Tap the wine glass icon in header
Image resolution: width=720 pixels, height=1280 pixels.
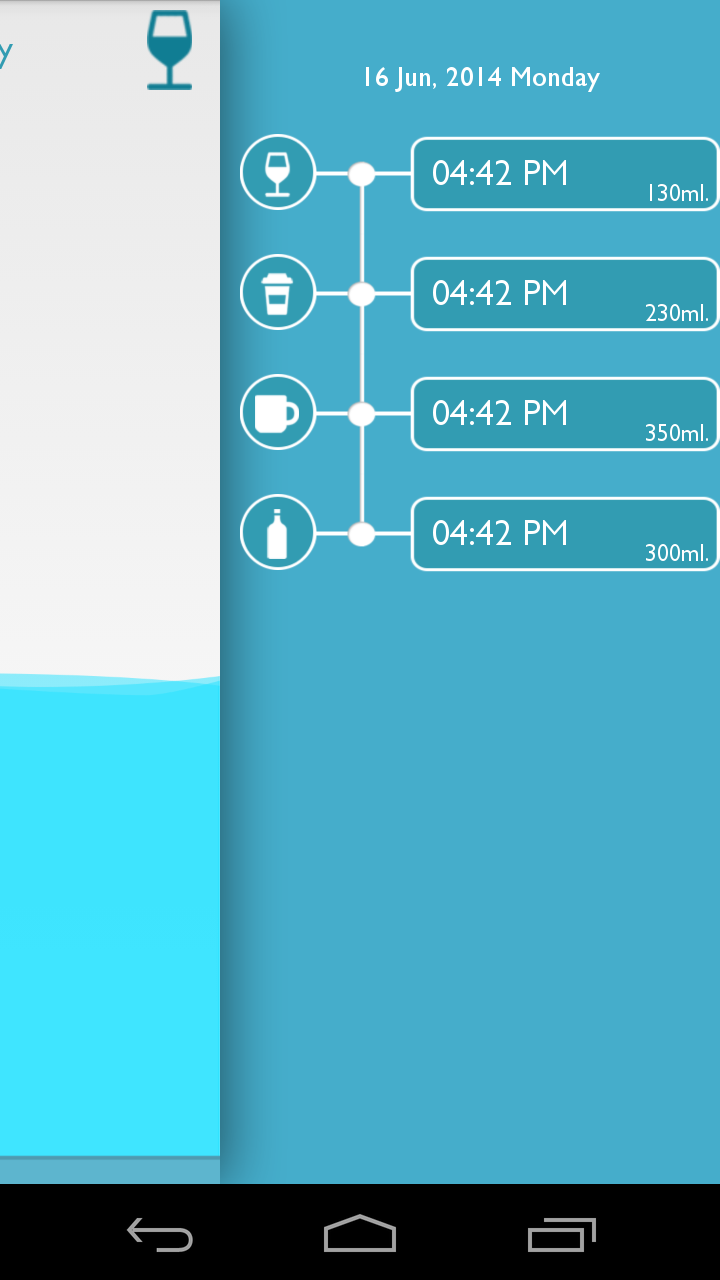(x=169, y=50)
